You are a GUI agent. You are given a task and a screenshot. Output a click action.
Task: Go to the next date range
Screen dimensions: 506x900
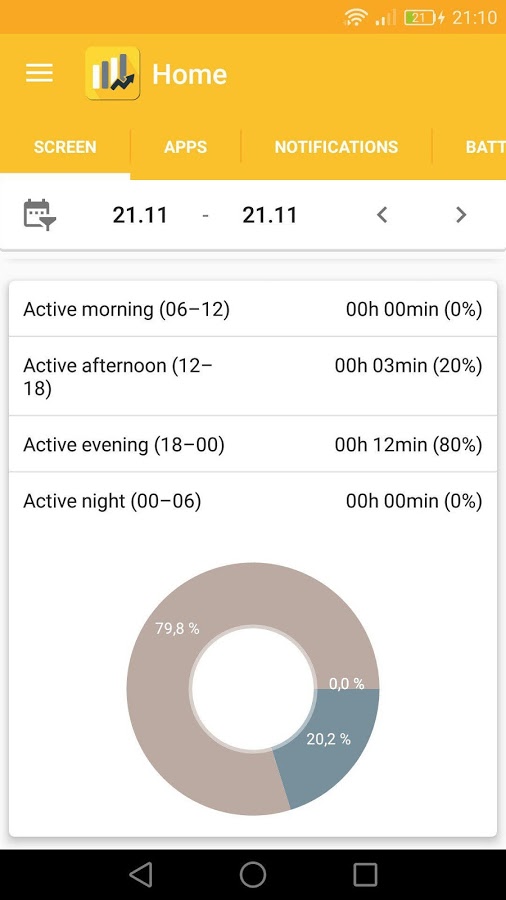tap(461, 215)
